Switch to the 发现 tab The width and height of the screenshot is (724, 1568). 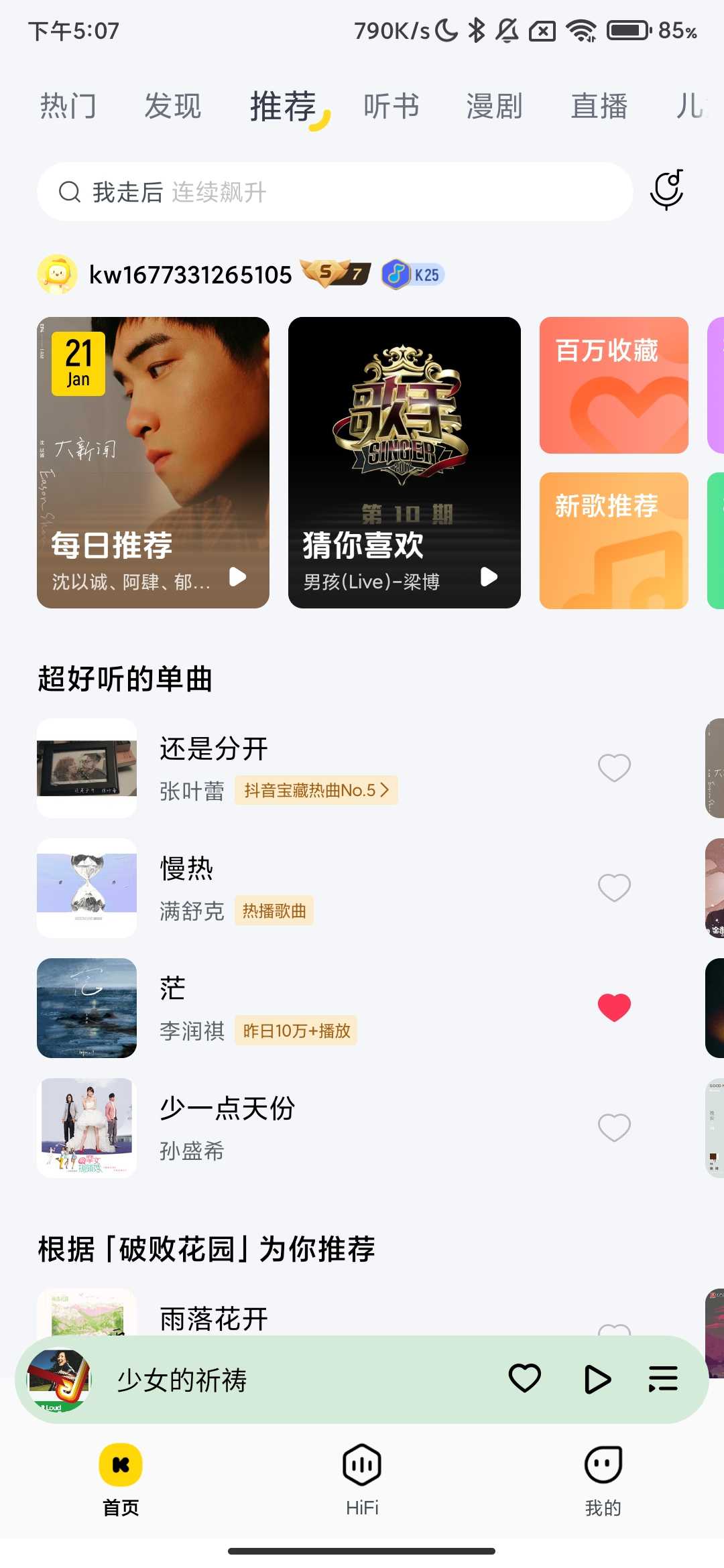(173, 106)
